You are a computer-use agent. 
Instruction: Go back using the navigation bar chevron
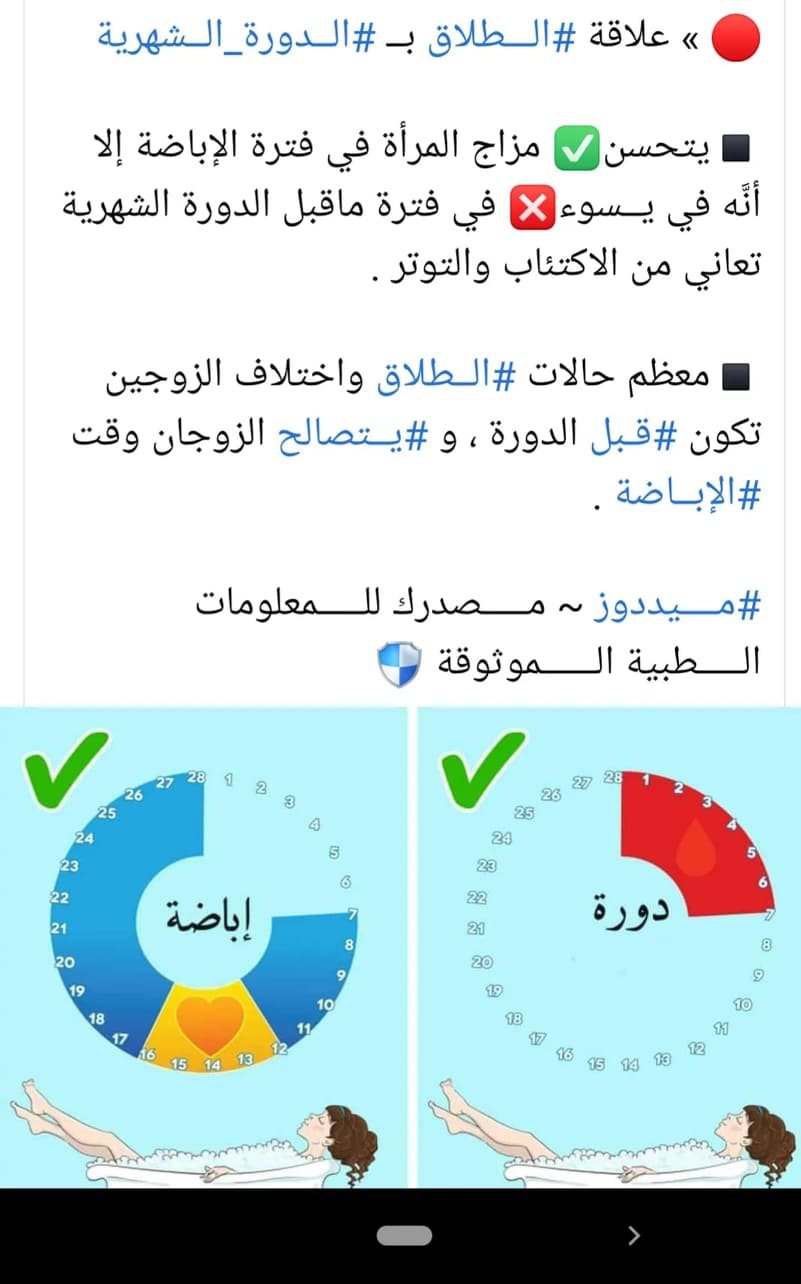click(x=632, y=1236)
